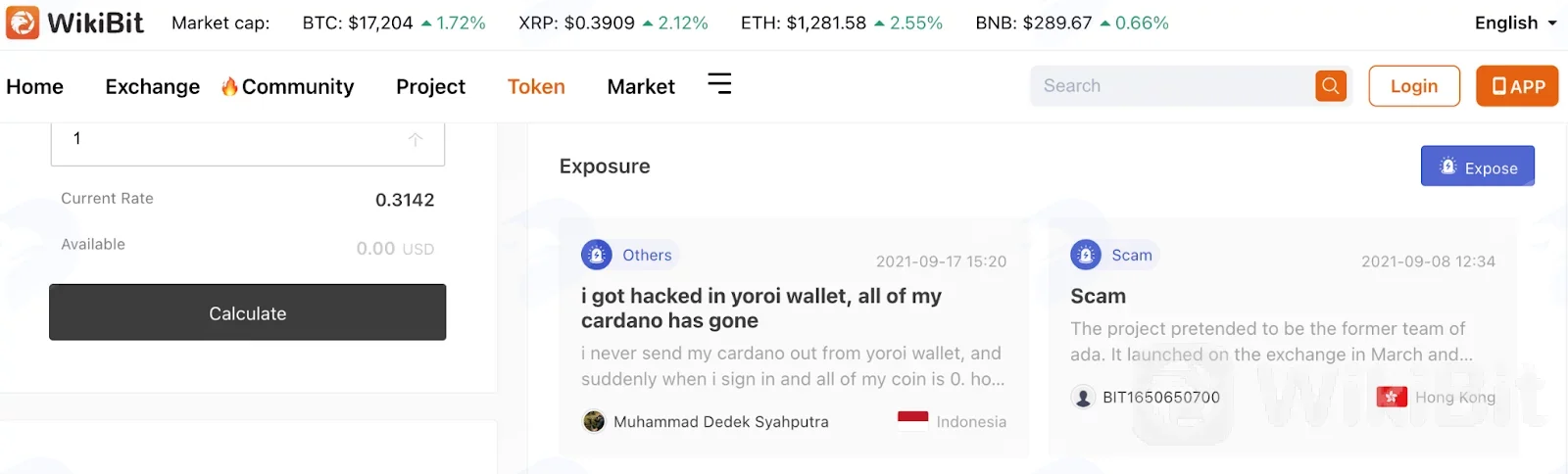
Task: Open the yoroi wallet hack exposure post
Action: [x=793, y=338]
